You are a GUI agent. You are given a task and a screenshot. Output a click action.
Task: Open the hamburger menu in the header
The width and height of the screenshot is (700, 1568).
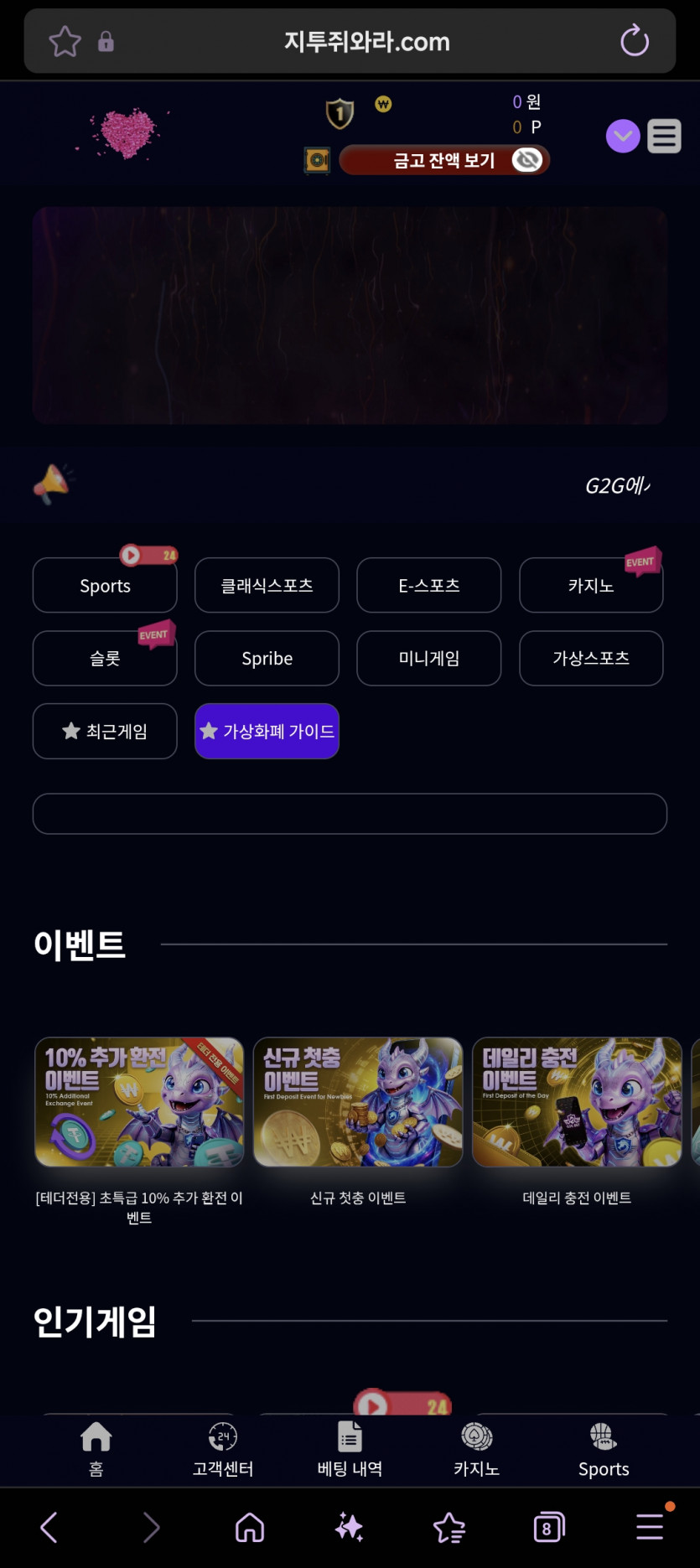(x=664, y=136)
